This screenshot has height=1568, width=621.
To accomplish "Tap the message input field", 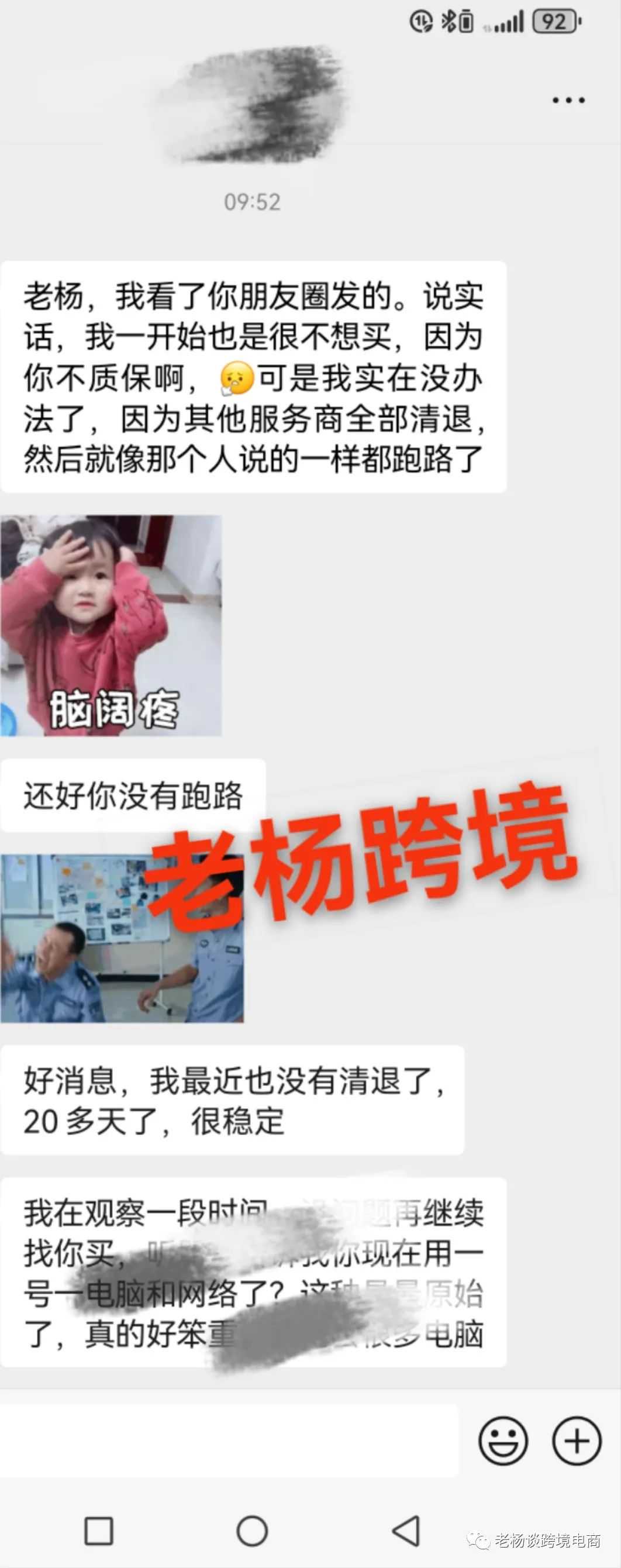I will point(228,1441).
